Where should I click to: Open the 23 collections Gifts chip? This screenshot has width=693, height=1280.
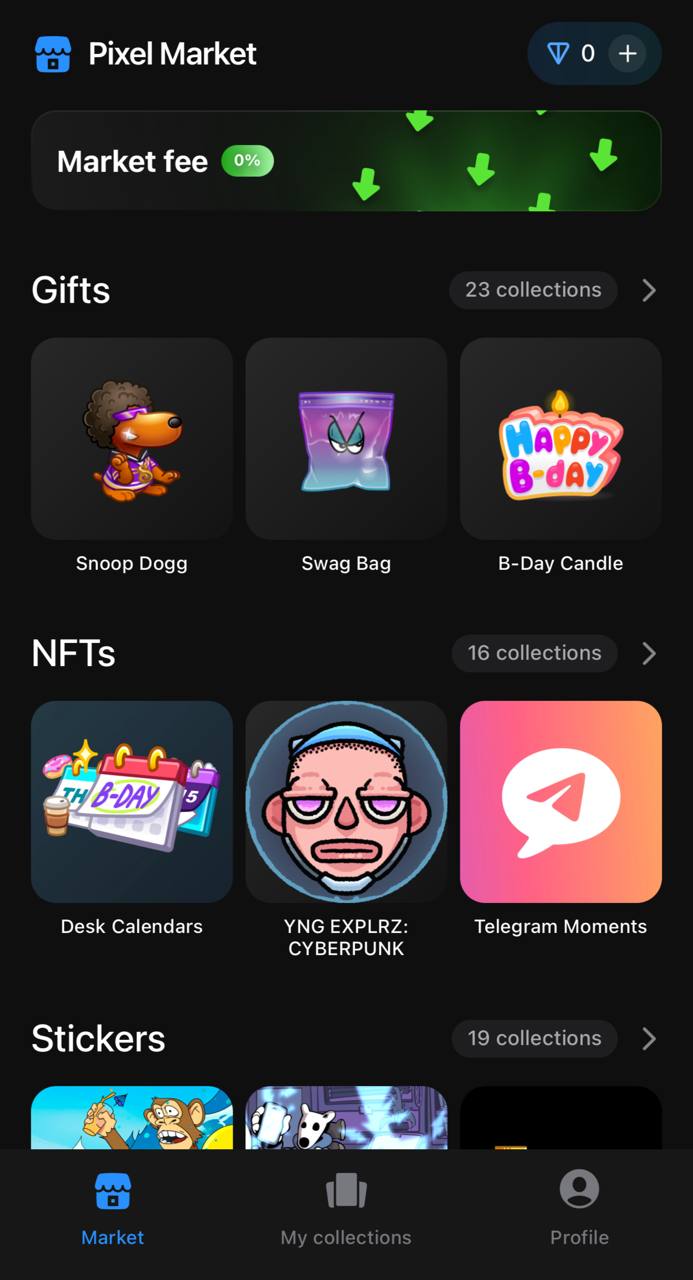coord(533,290)
